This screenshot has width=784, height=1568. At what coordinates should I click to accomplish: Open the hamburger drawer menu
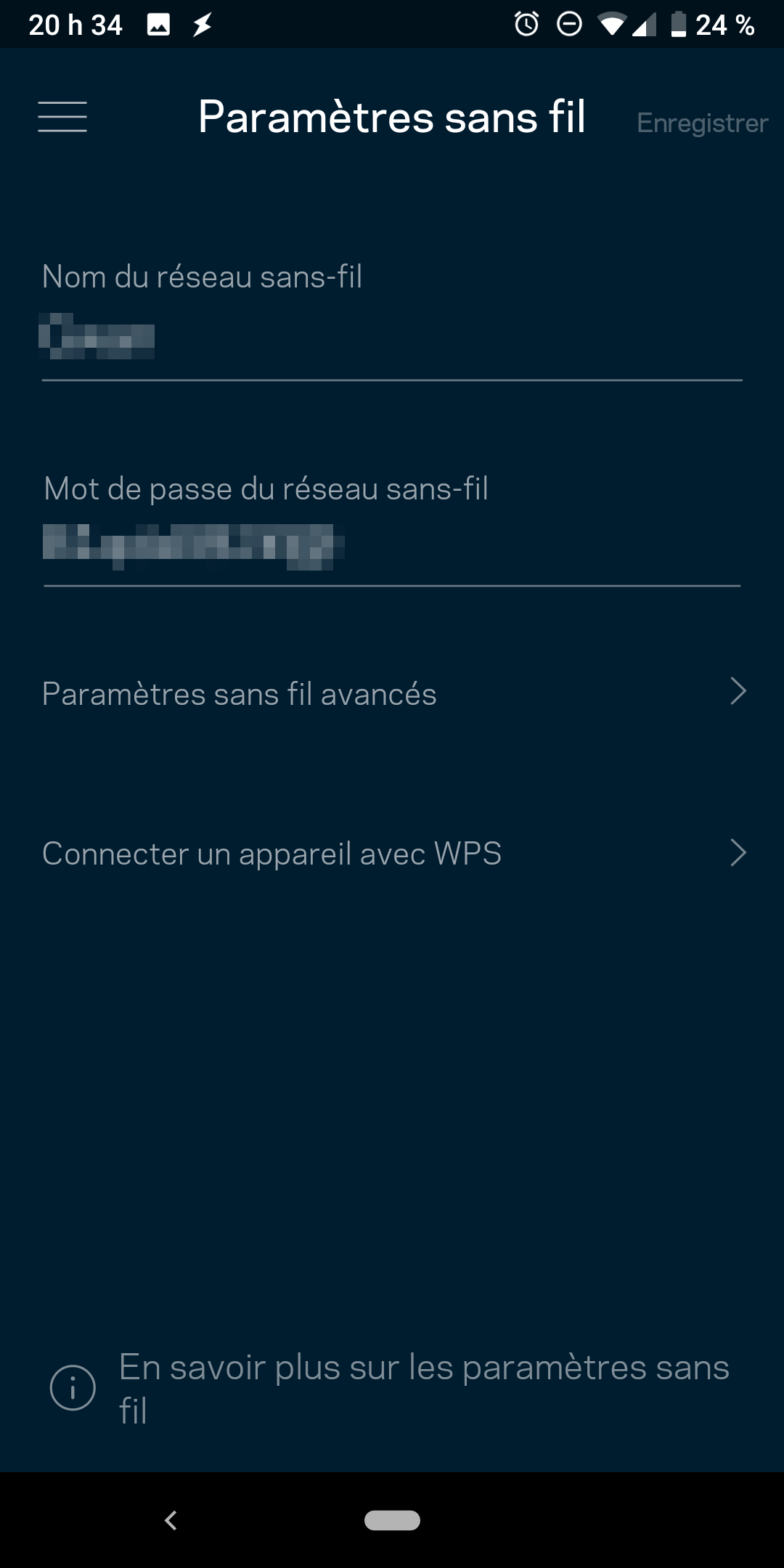[x=62, y=117]
